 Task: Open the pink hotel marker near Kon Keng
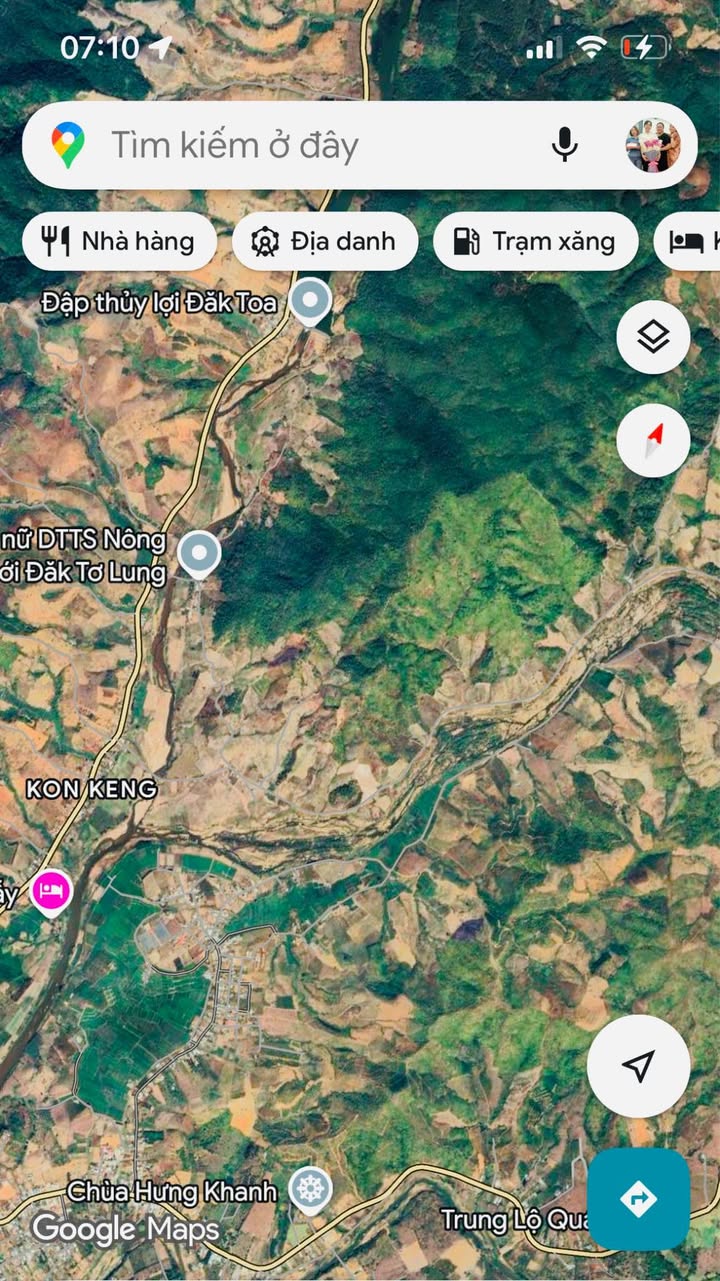[51, 889]
